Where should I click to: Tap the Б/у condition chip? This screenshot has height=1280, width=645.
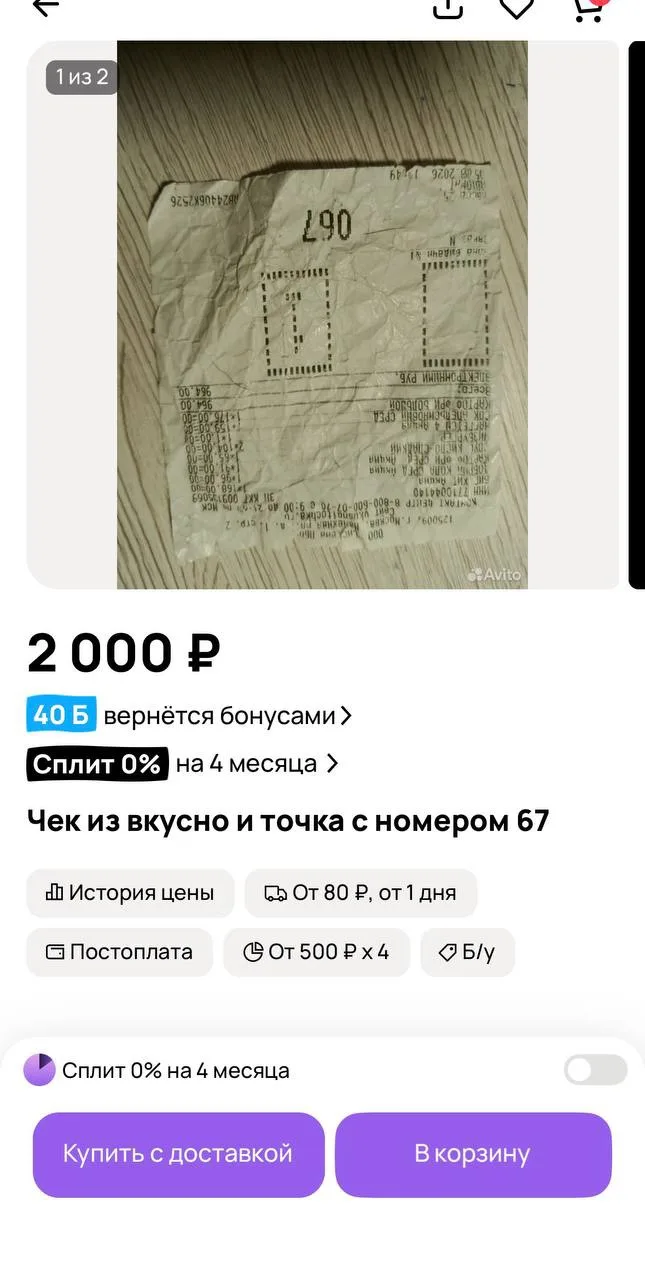[467, 952]
